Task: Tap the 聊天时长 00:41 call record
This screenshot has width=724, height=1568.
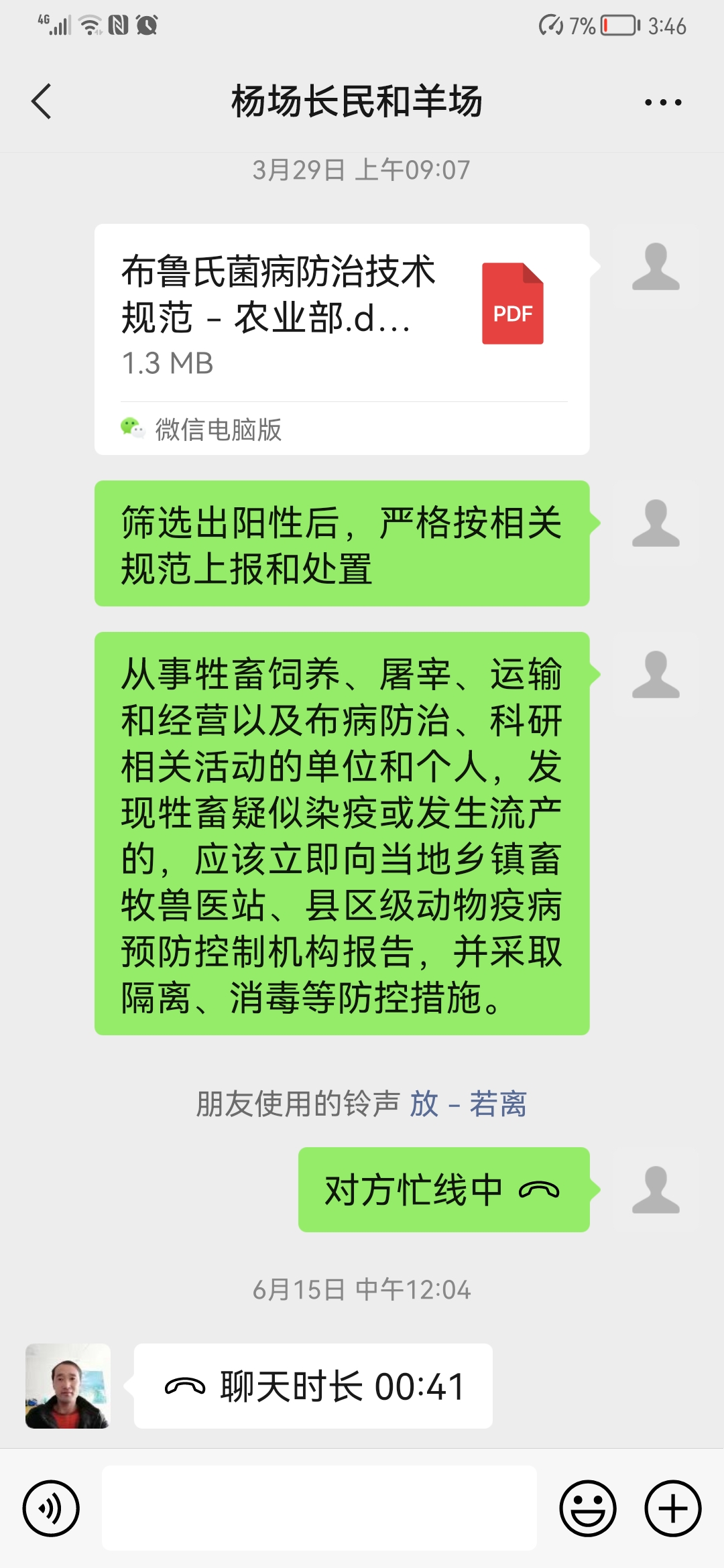Action: tap(313, 1386)
